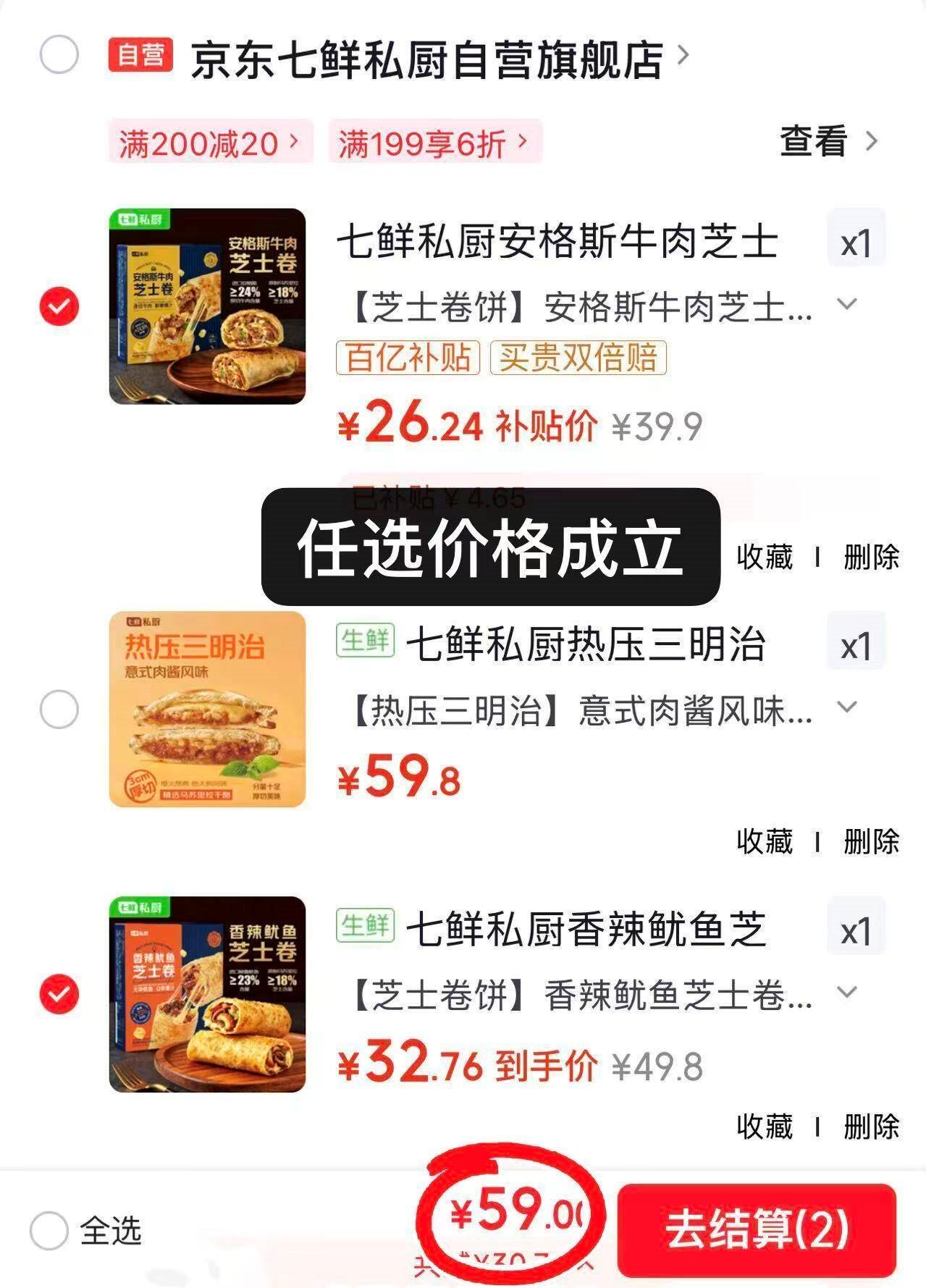The width and height of the screenshot is (926, 1288).
Task: Check the 热压三明治 item
Action: 59,709
